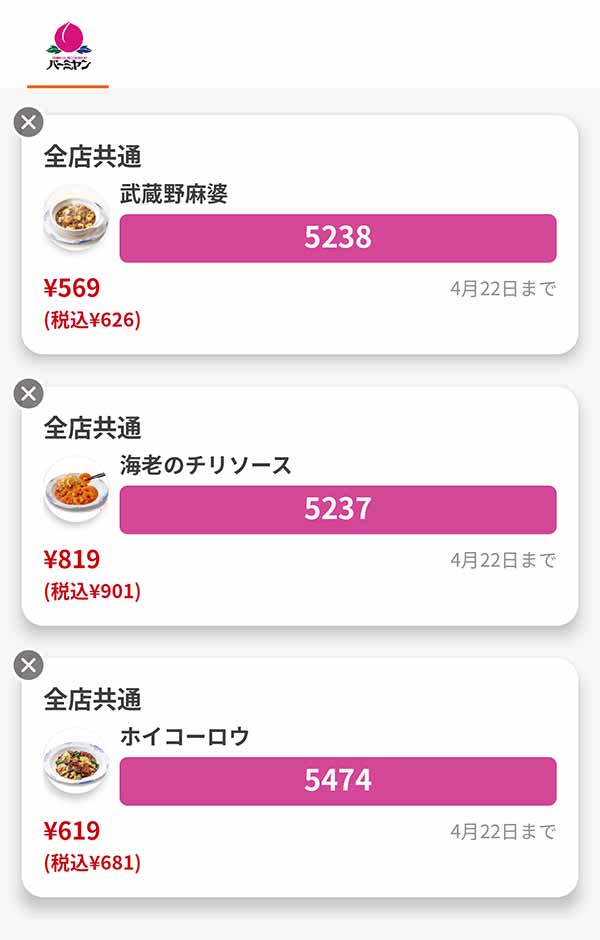The width and height of the screenshot is (600, 940).
Task: Remove the 武蔵野麻婆 coupon card
Action: [x=29, y=123]
